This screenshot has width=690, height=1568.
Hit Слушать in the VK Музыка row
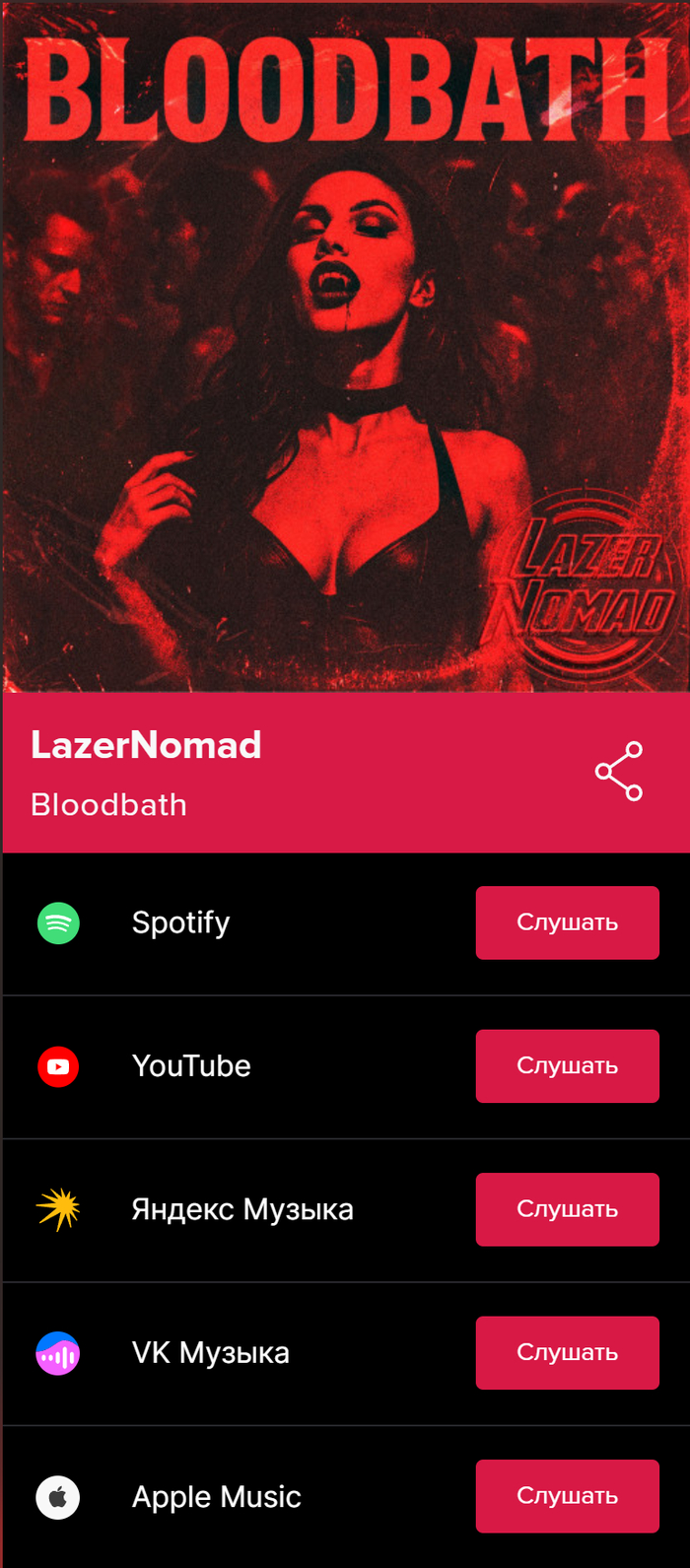pos(567,1352)
